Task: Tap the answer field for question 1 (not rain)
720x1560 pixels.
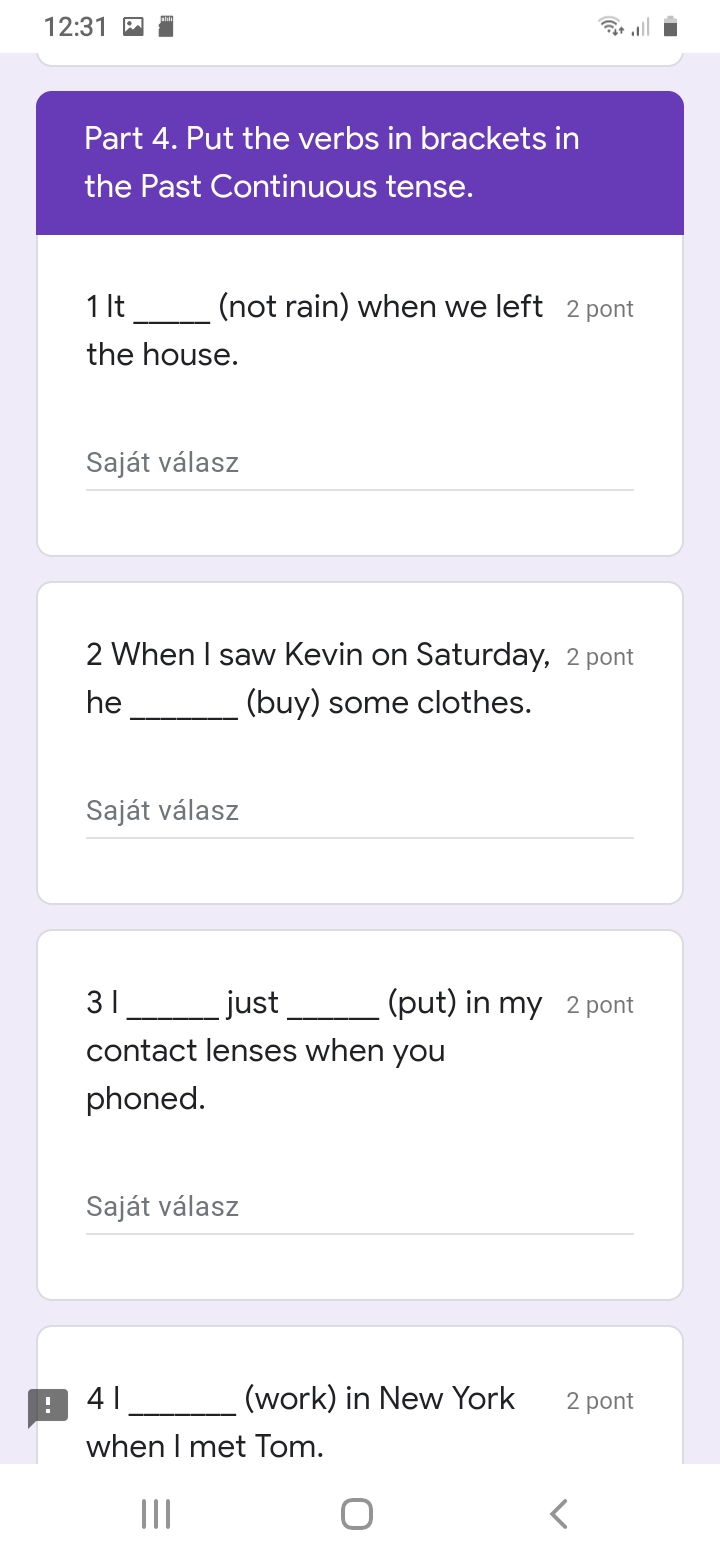Action: [359, 464]
